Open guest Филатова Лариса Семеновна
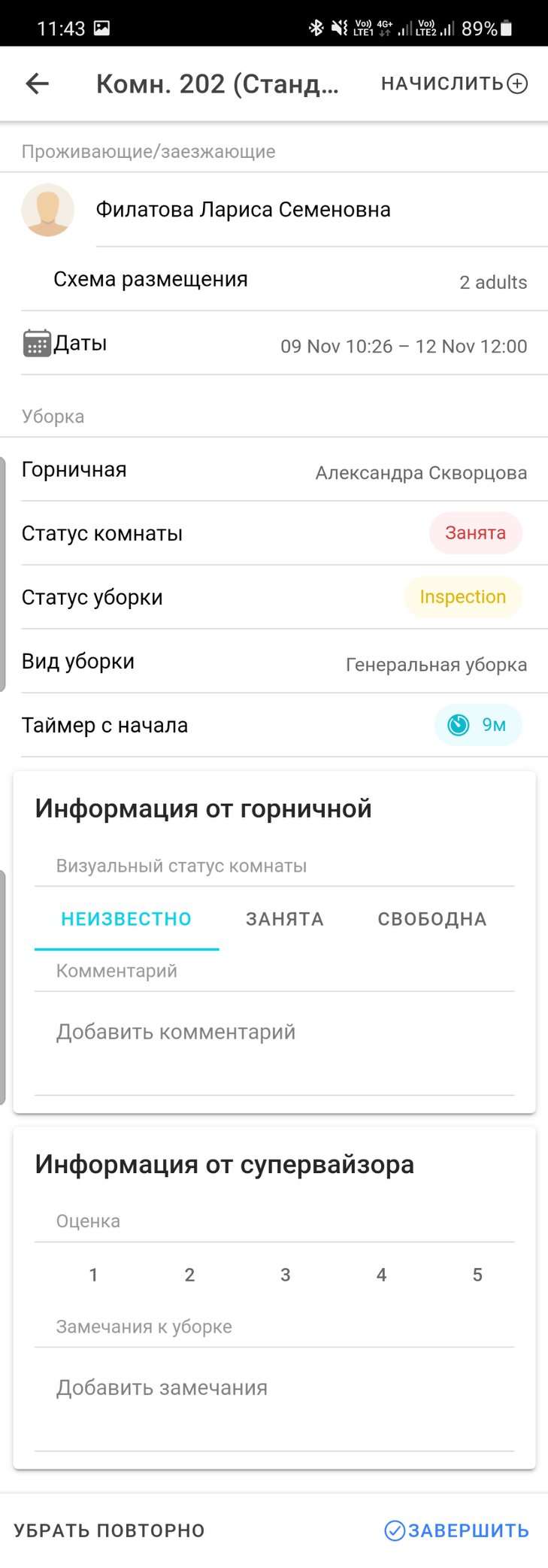This screenshot has height=1568, width=548. click(x=243, y=210)
